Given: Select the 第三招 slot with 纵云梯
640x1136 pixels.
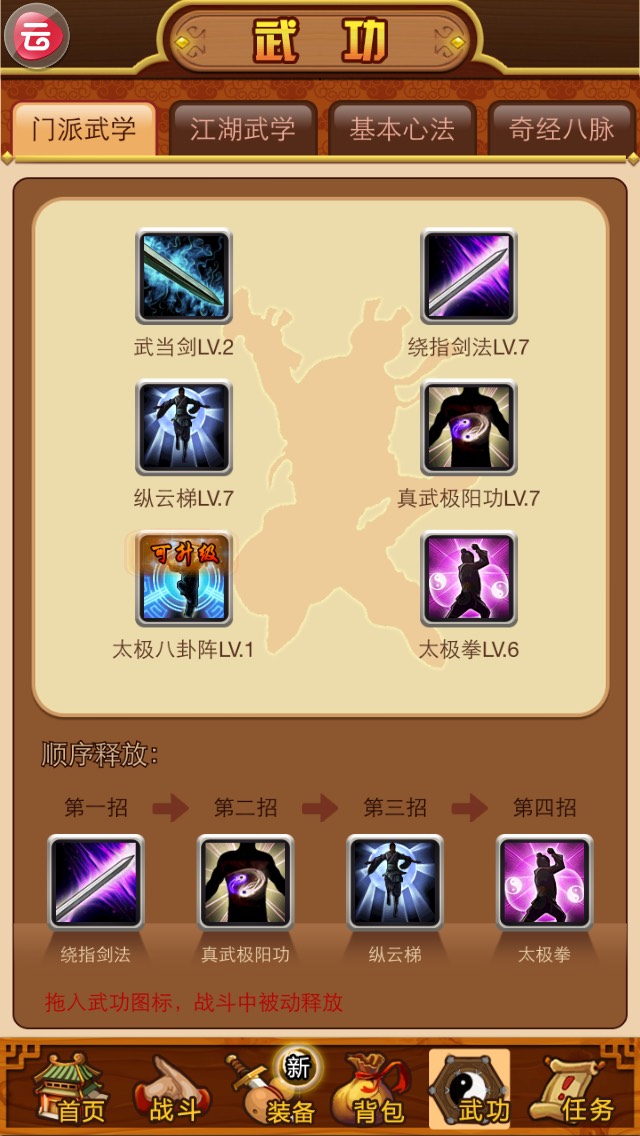Looking at the screenshot, I should [x=395, y=882].
